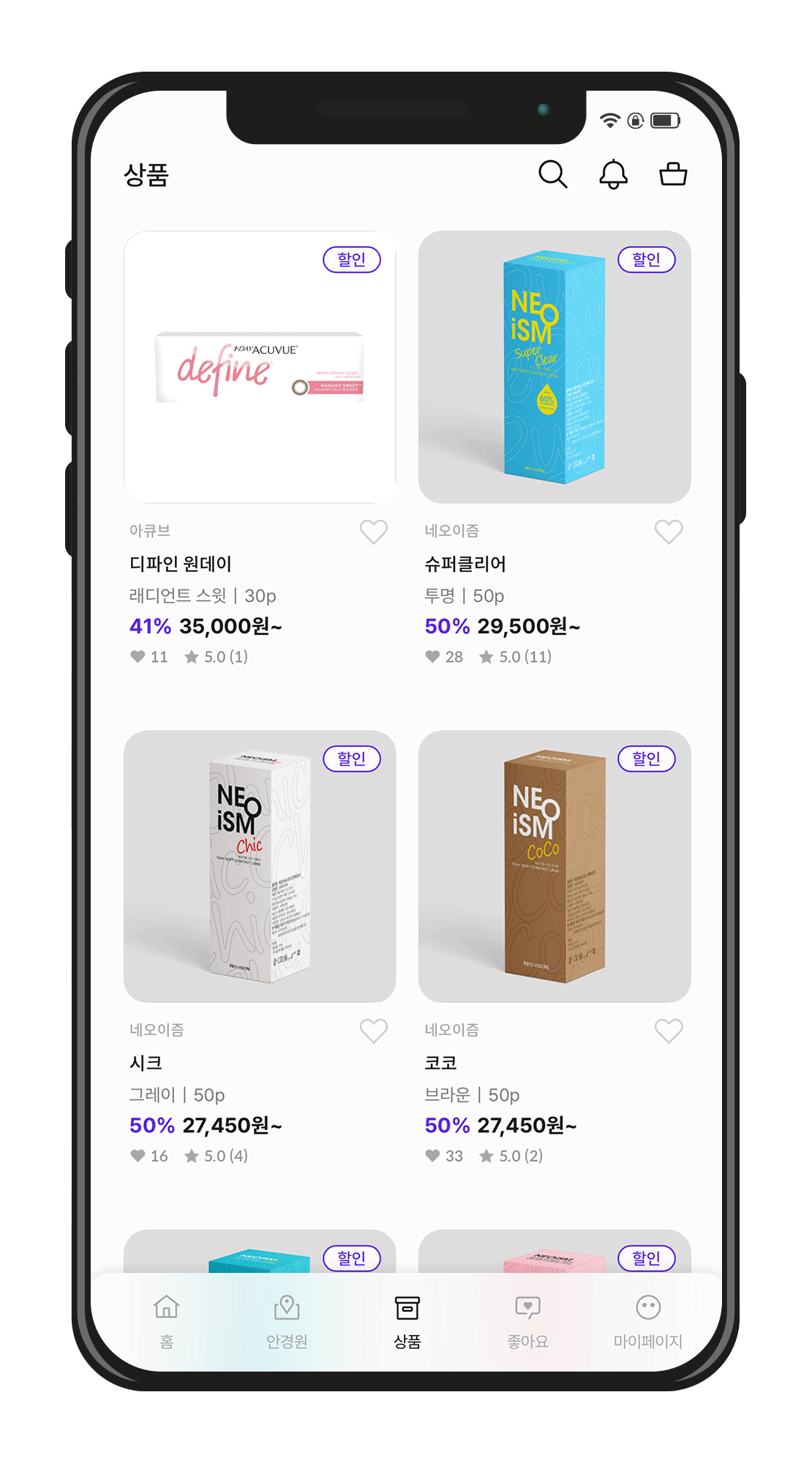This screenshot has height=1463, width=812.
Task: Open the 마이페이지 tab
Action: pyautogui.click(x=648, y=1321)
